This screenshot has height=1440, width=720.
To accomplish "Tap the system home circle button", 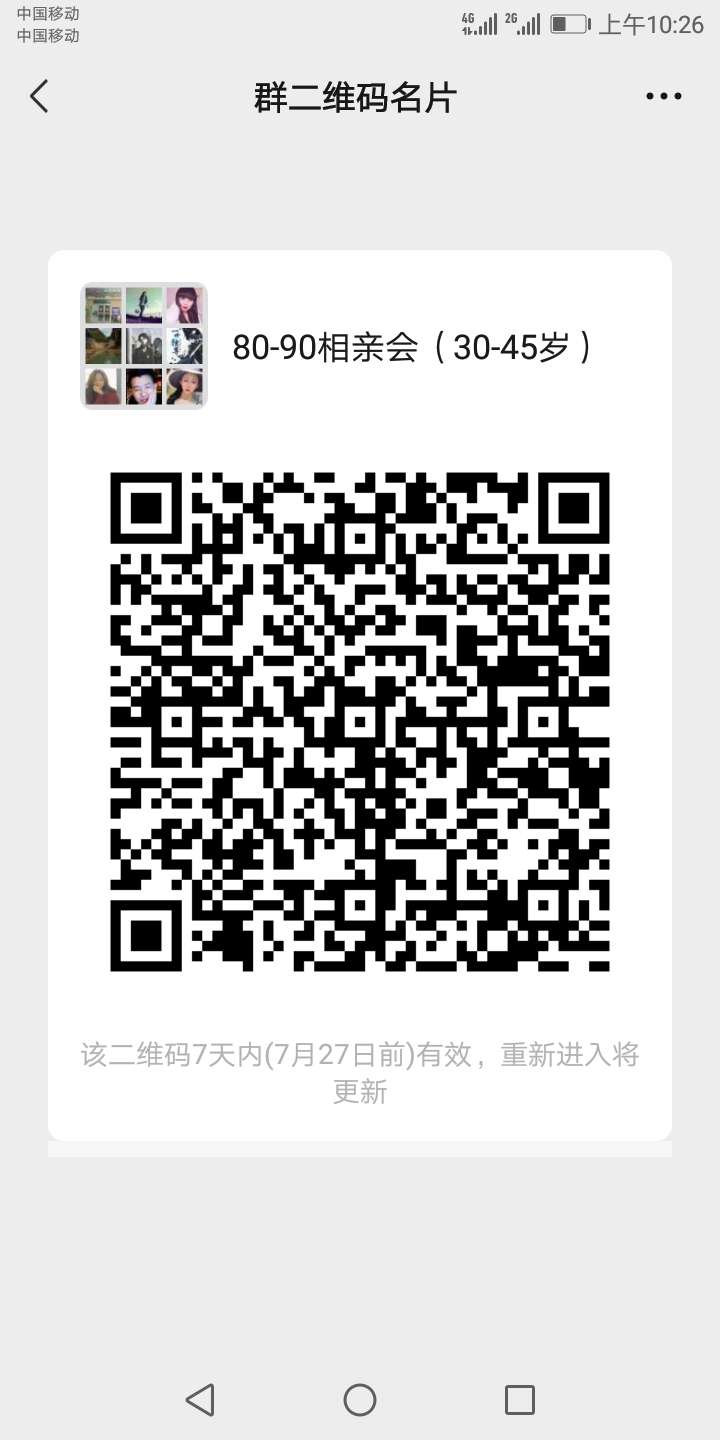I will 360,1399.
